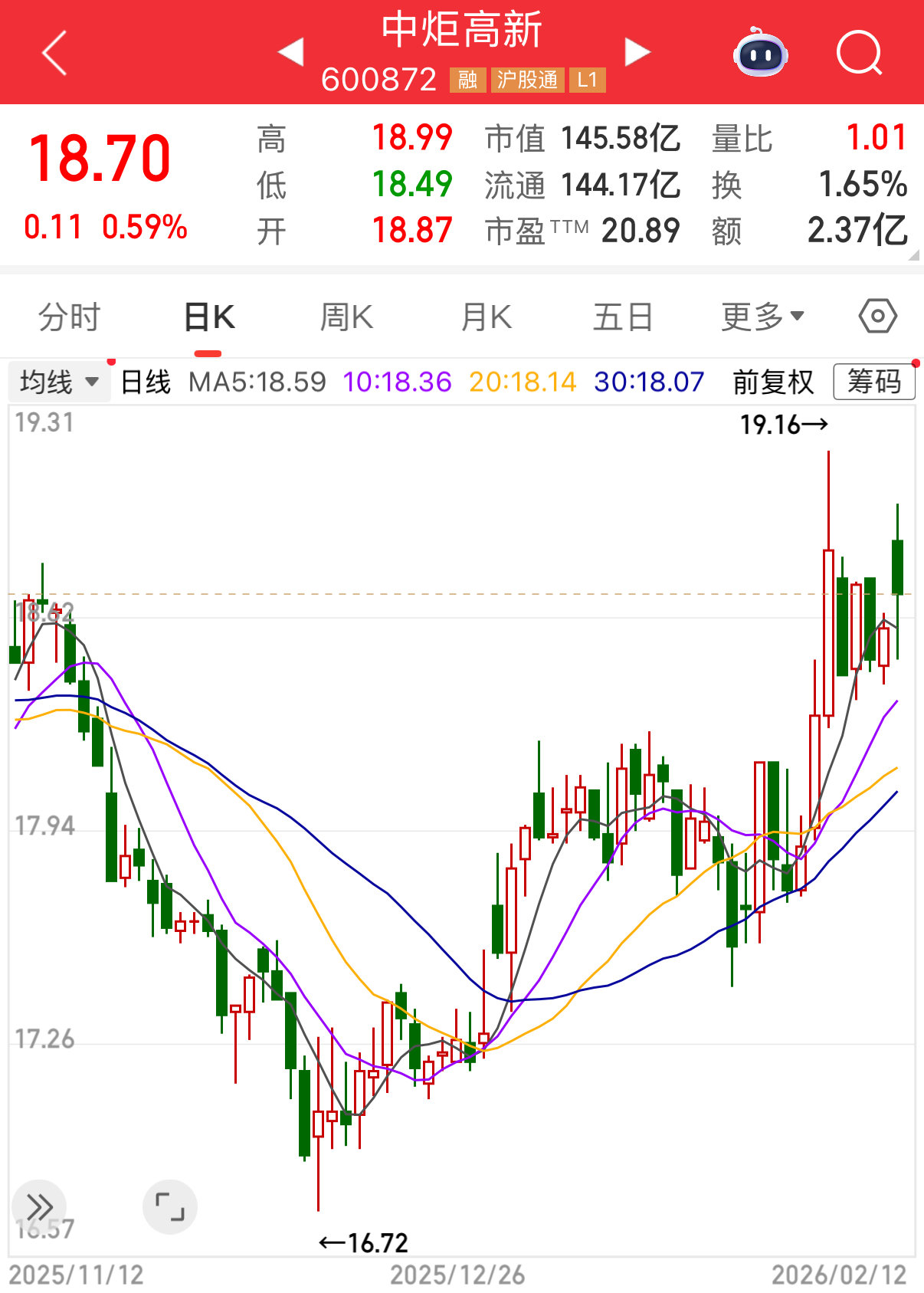The width and height of the screenshot is (924, 1293).
Task: Switch to the 周K chart tab
Action: coord(346,317)
